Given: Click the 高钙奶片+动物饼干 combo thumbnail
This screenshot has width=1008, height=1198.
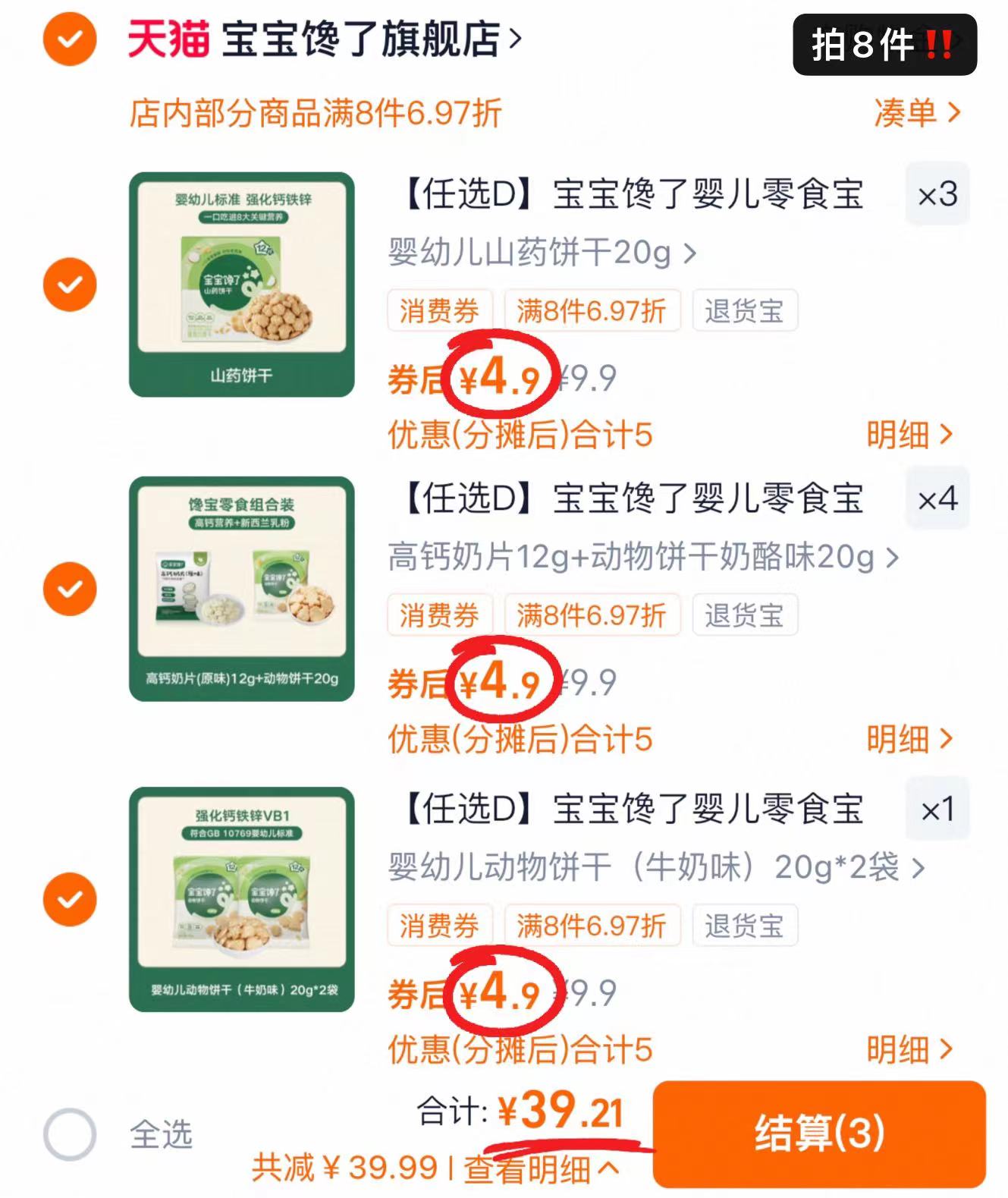Looking at the screenshot, I should tap(241, 590).
